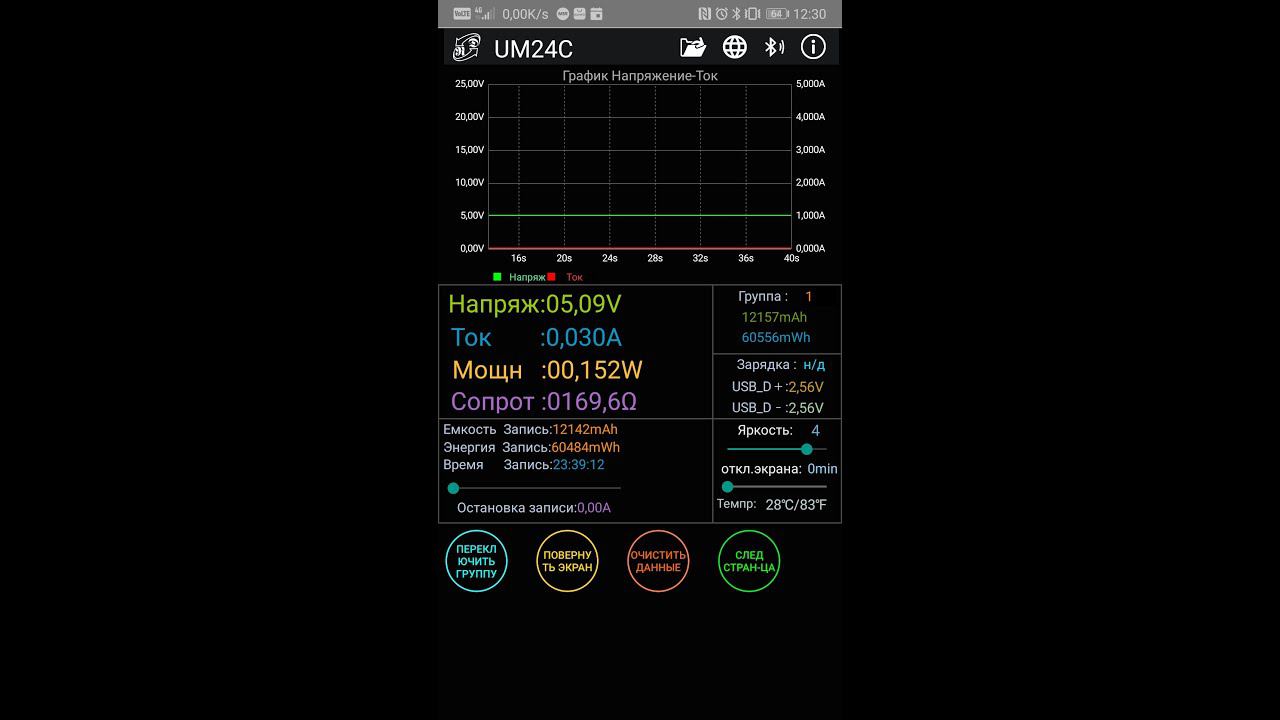Open the globe language icon
This screenshot has width=1280, height=720.
point(735,47)
